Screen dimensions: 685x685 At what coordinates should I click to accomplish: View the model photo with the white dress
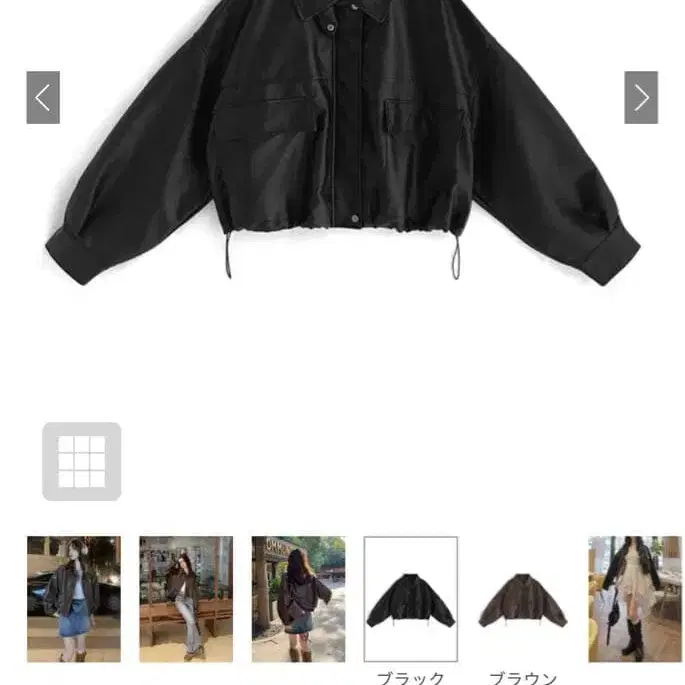(x=634, y=598)
